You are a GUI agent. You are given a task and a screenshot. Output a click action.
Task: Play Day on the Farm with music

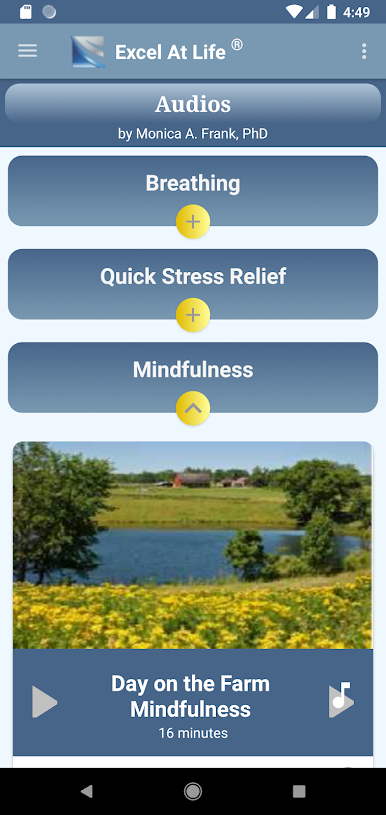click(x=341, y=700)
